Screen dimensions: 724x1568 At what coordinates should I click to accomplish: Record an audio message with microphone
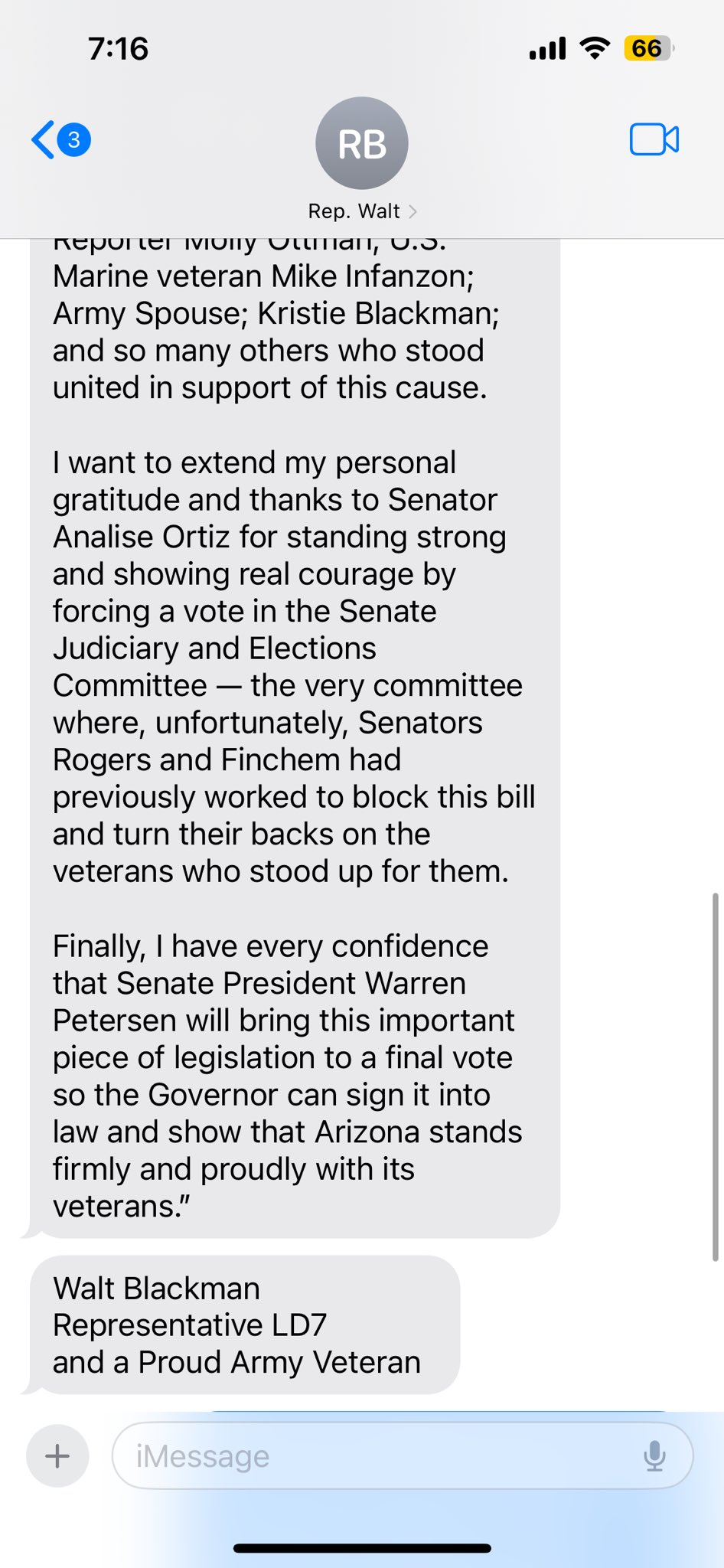(x=654, y=1455)
